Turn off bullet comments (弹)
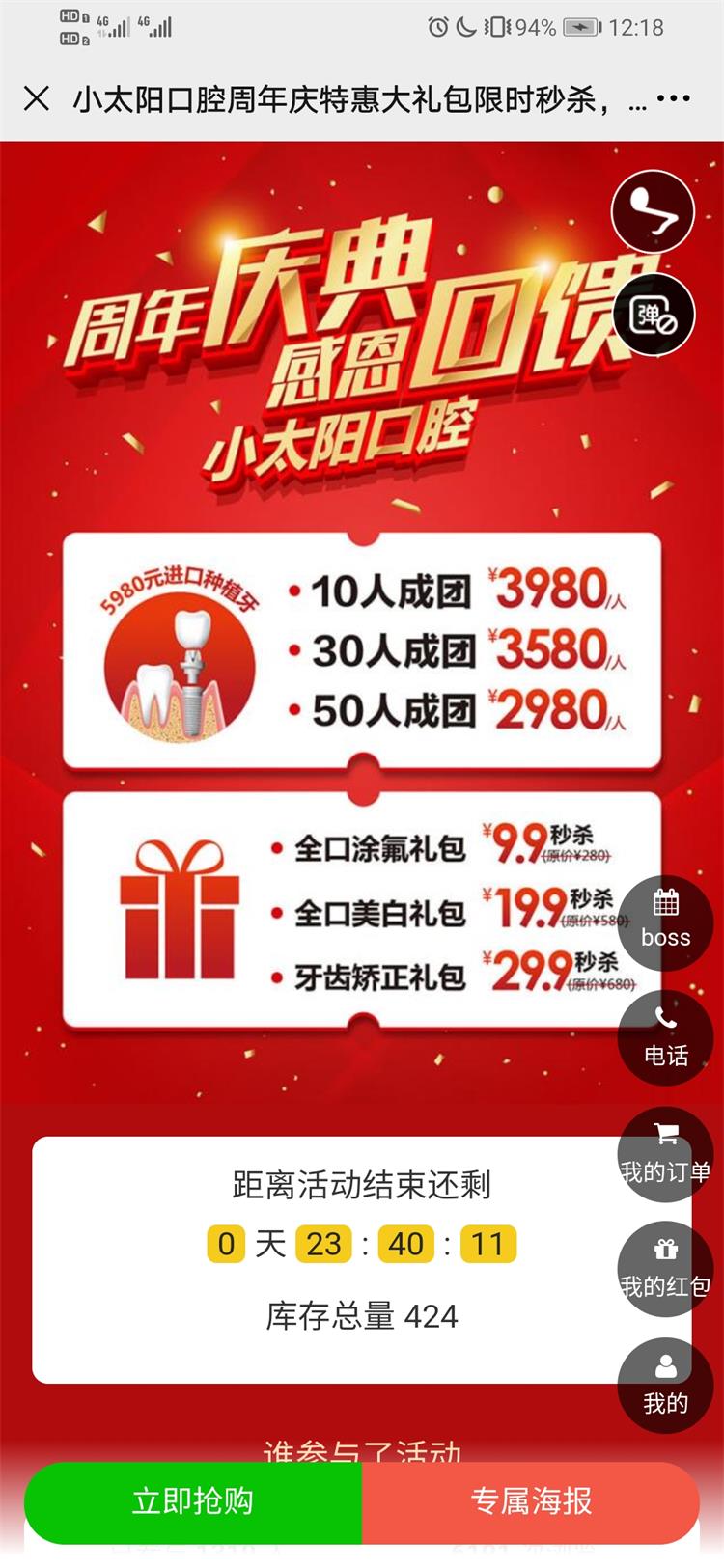724x1568 pixels. point(654,315)
